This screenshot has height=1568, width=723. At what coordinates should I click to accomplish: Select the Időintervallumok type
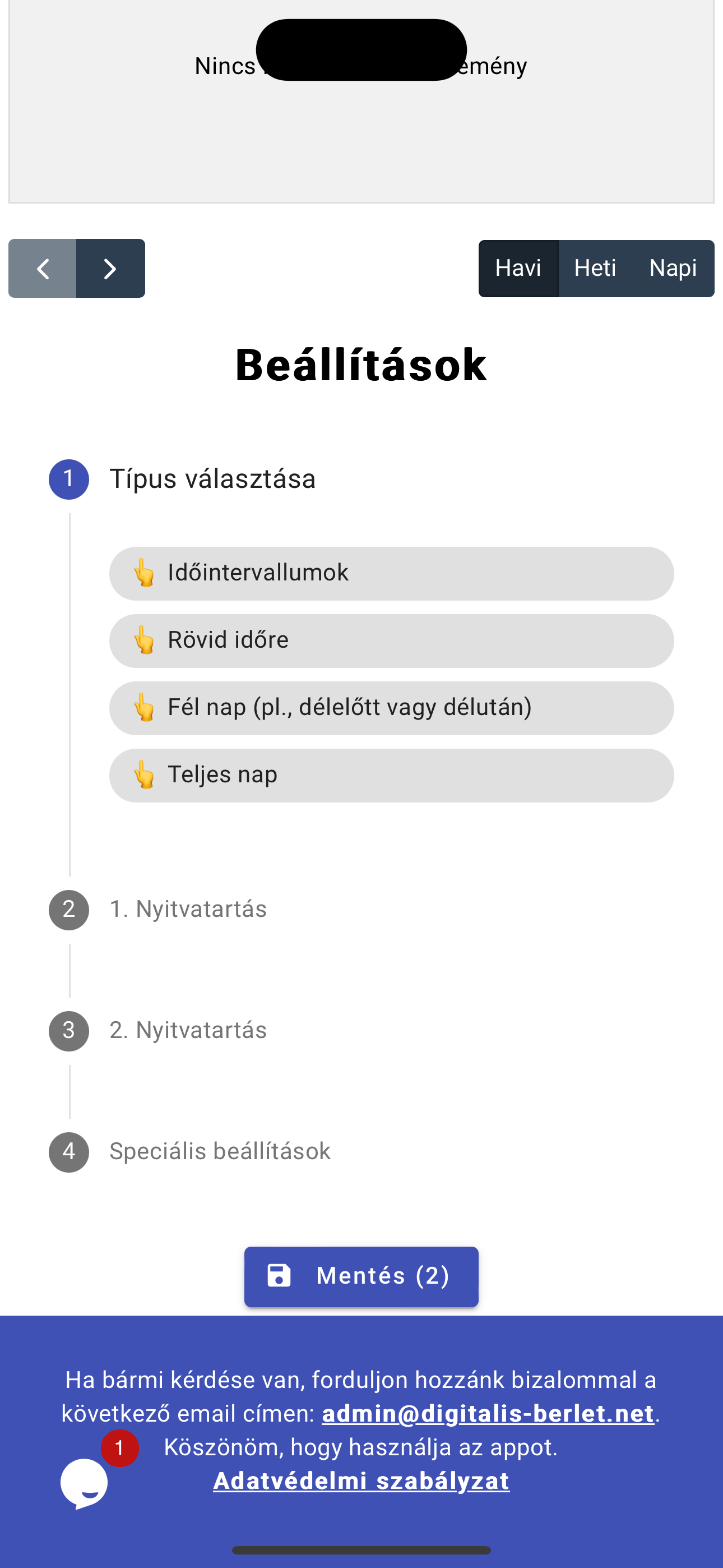pos(391,573)
